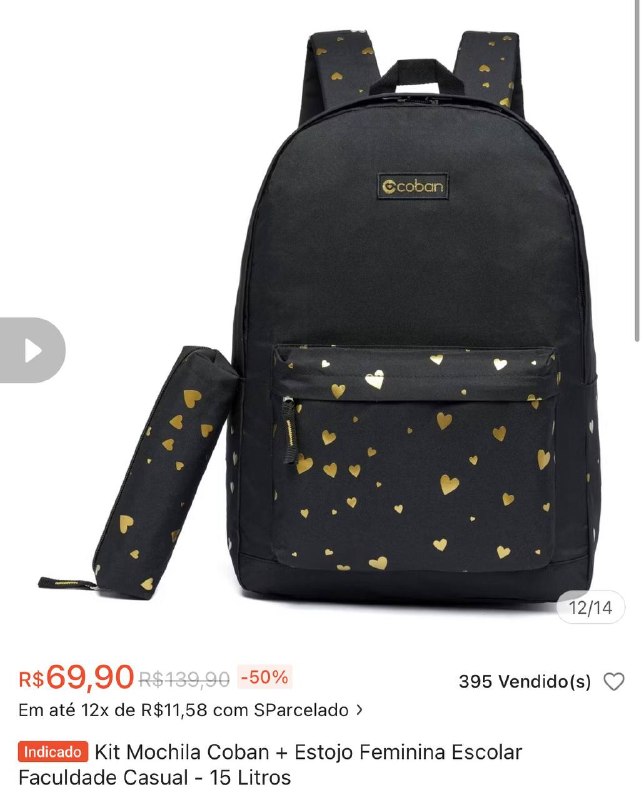Open the SParcelado installment details
The width and height of the screenshot is (644, 800).
tap(190, 711)
